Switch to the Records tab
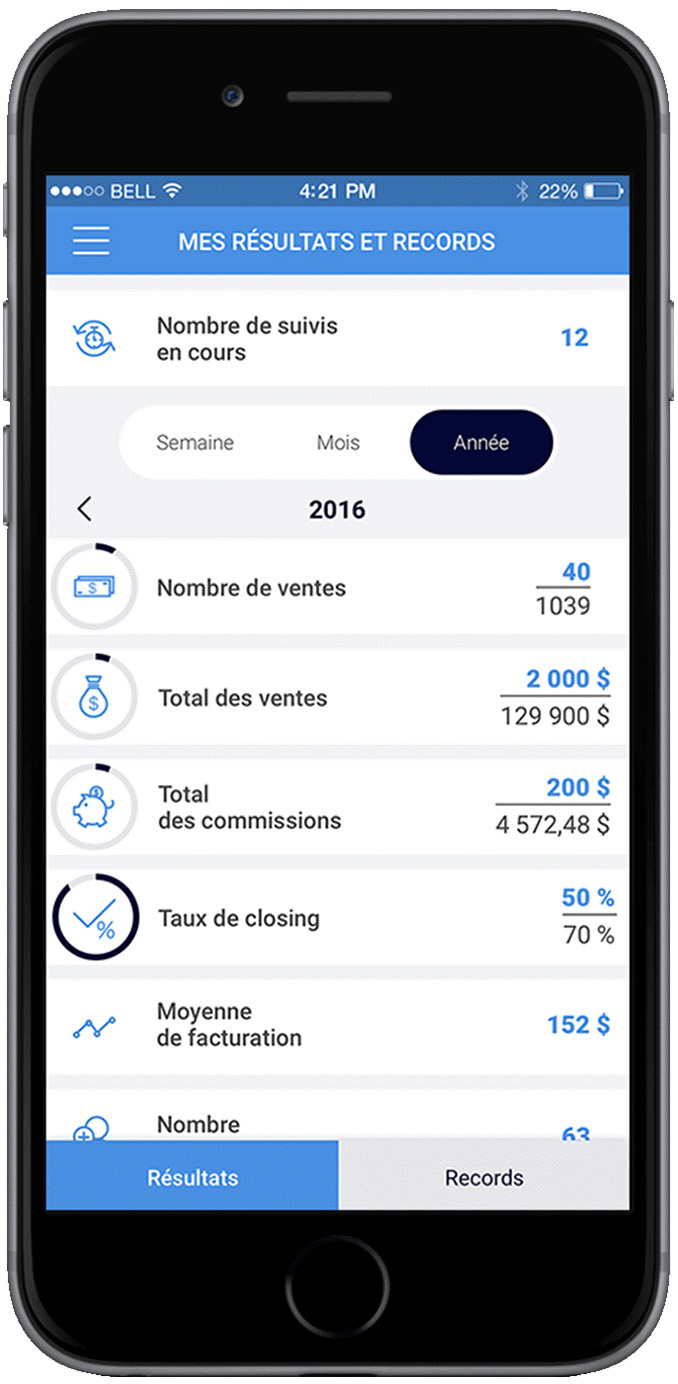Screen dimensions: 678x1384 [x=484, y=1177]
